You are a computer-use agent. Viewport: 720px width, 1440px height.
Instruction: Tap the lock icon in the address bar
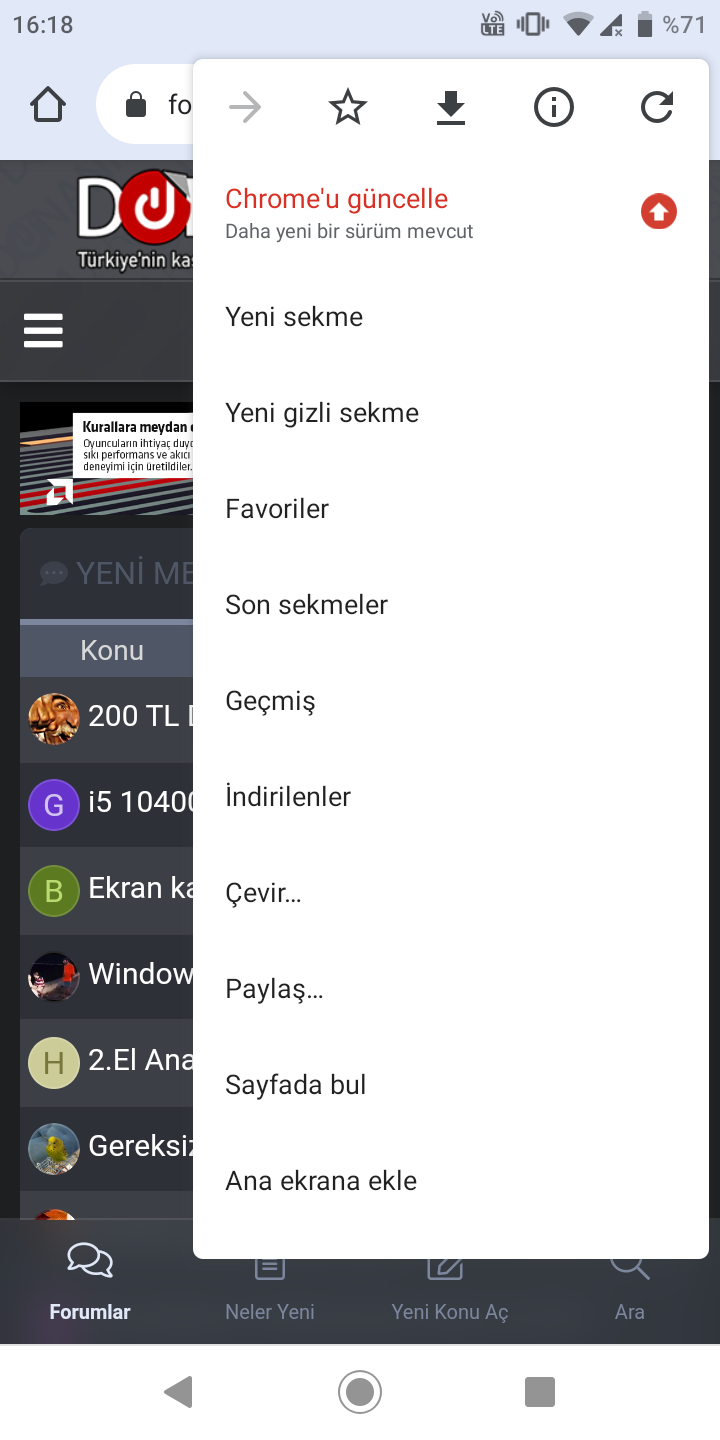point(135,104)
